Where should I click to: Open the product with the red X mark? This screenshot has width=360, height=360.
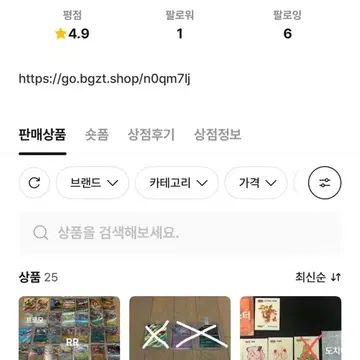[x=291, y=328]
